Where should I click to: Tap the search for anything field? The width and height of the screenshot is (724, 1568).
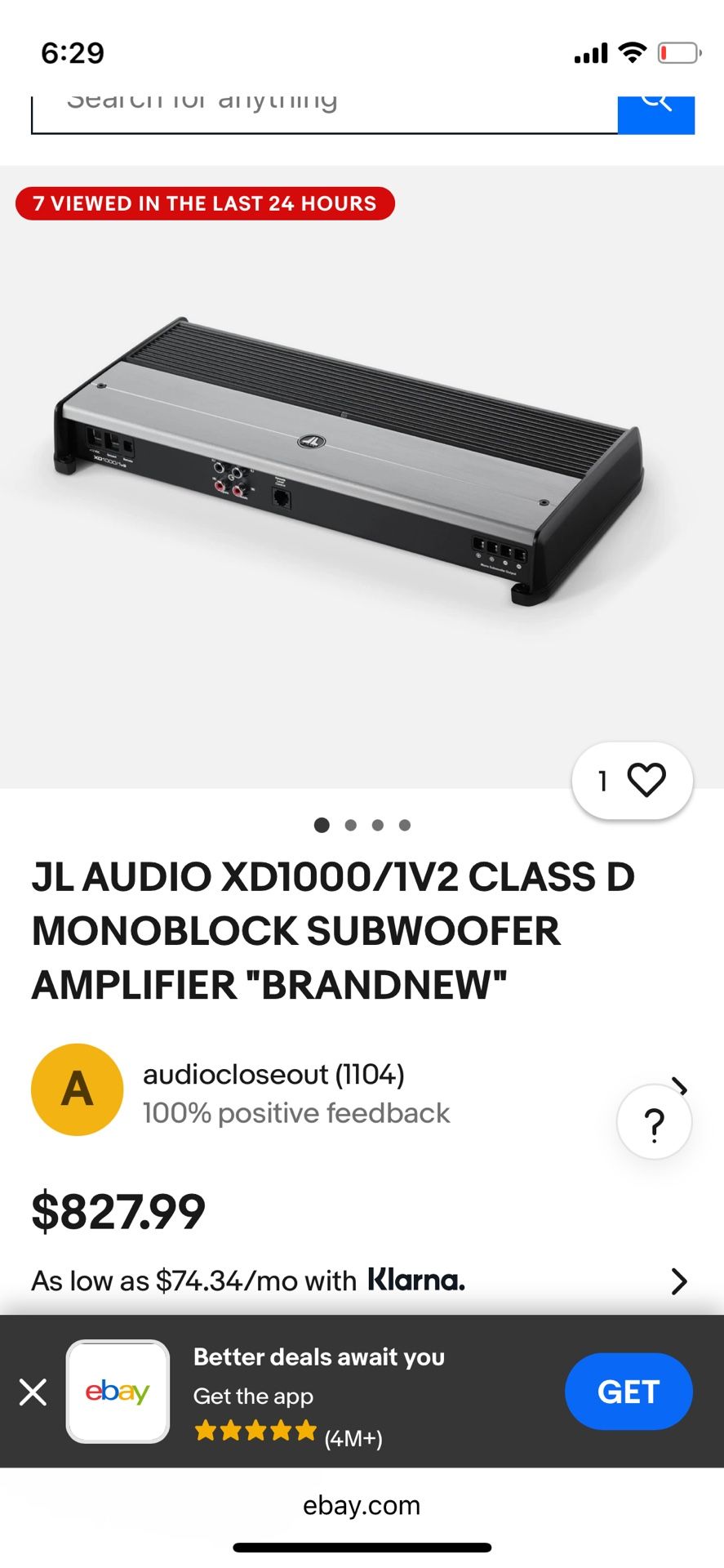(x=324, y=112)
